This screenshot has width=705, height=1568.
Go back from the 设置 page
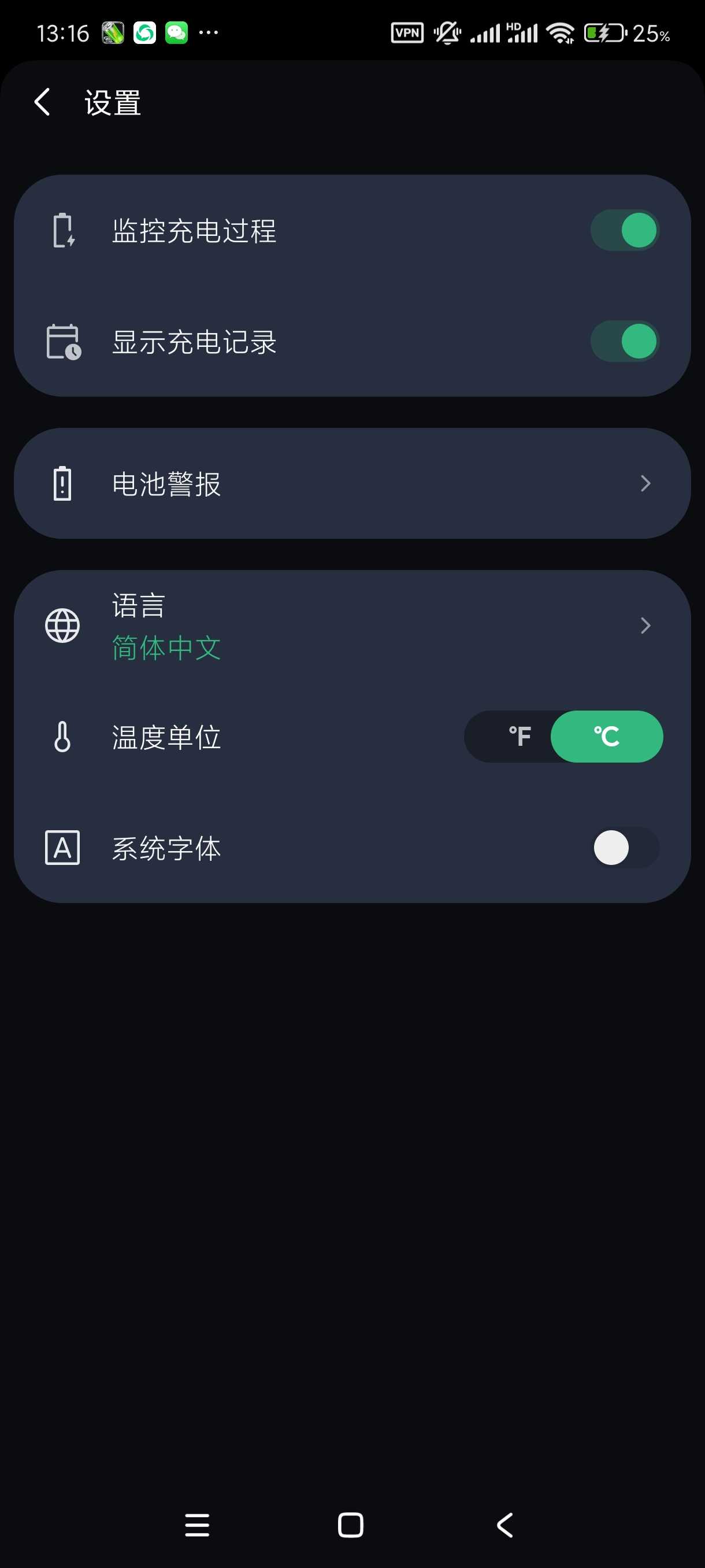click(x=42, y=102)
